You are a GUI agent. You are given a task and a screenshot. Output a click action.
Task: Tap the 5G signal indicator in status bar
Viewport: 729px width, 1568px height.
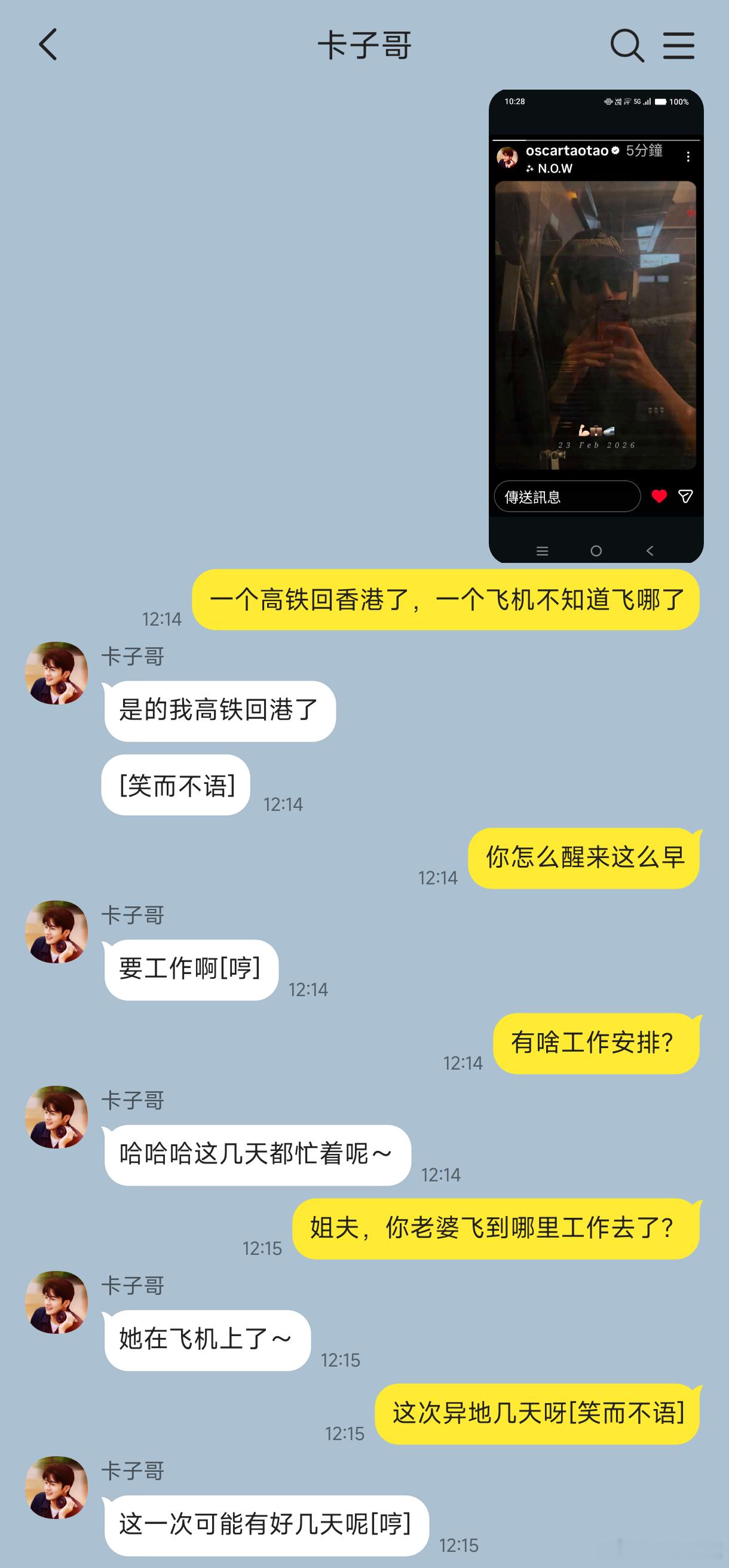pos(636,102)
